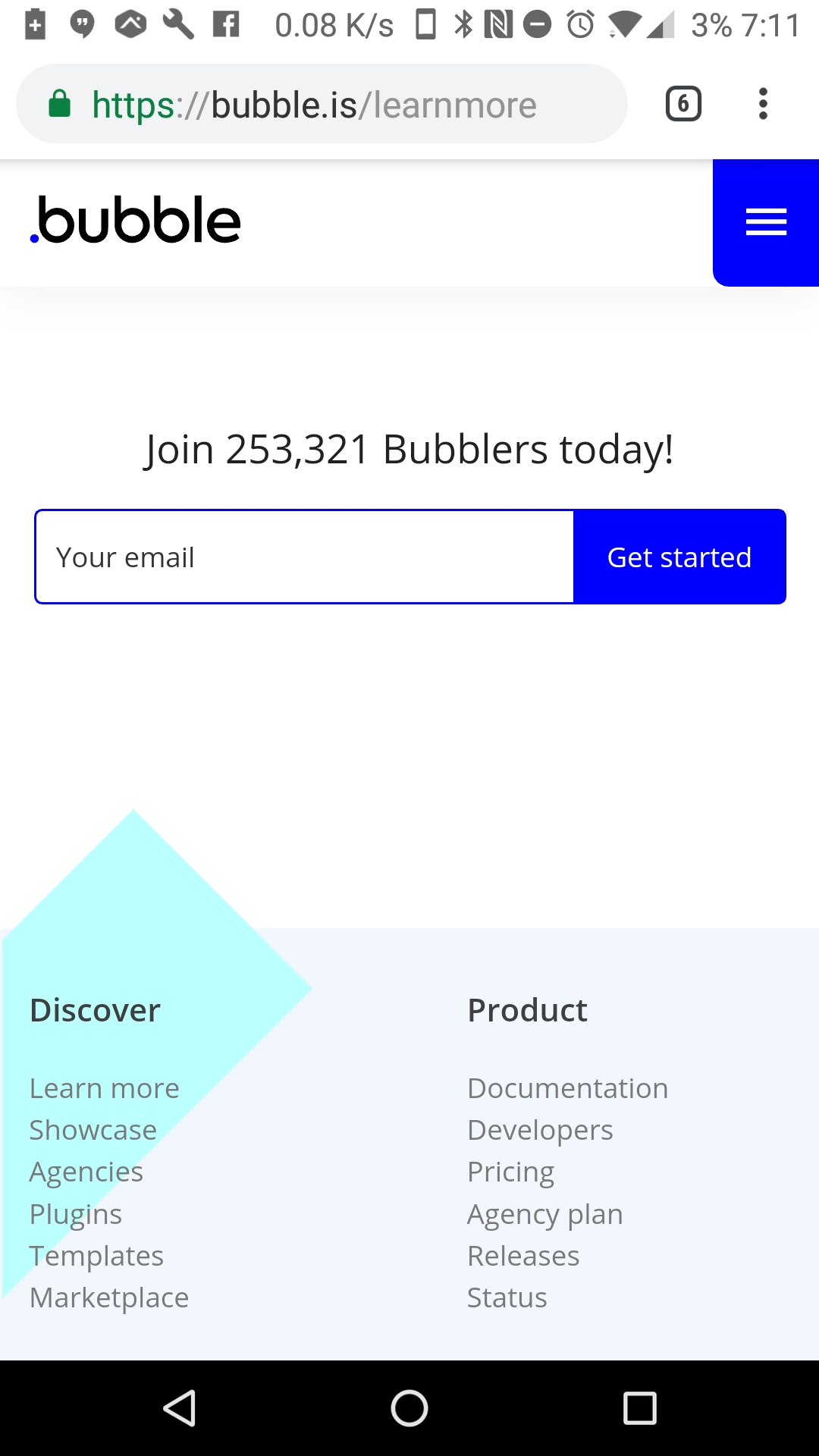Tap the system back button
Screen dimensions: 819x1456
coord(180,1408)
